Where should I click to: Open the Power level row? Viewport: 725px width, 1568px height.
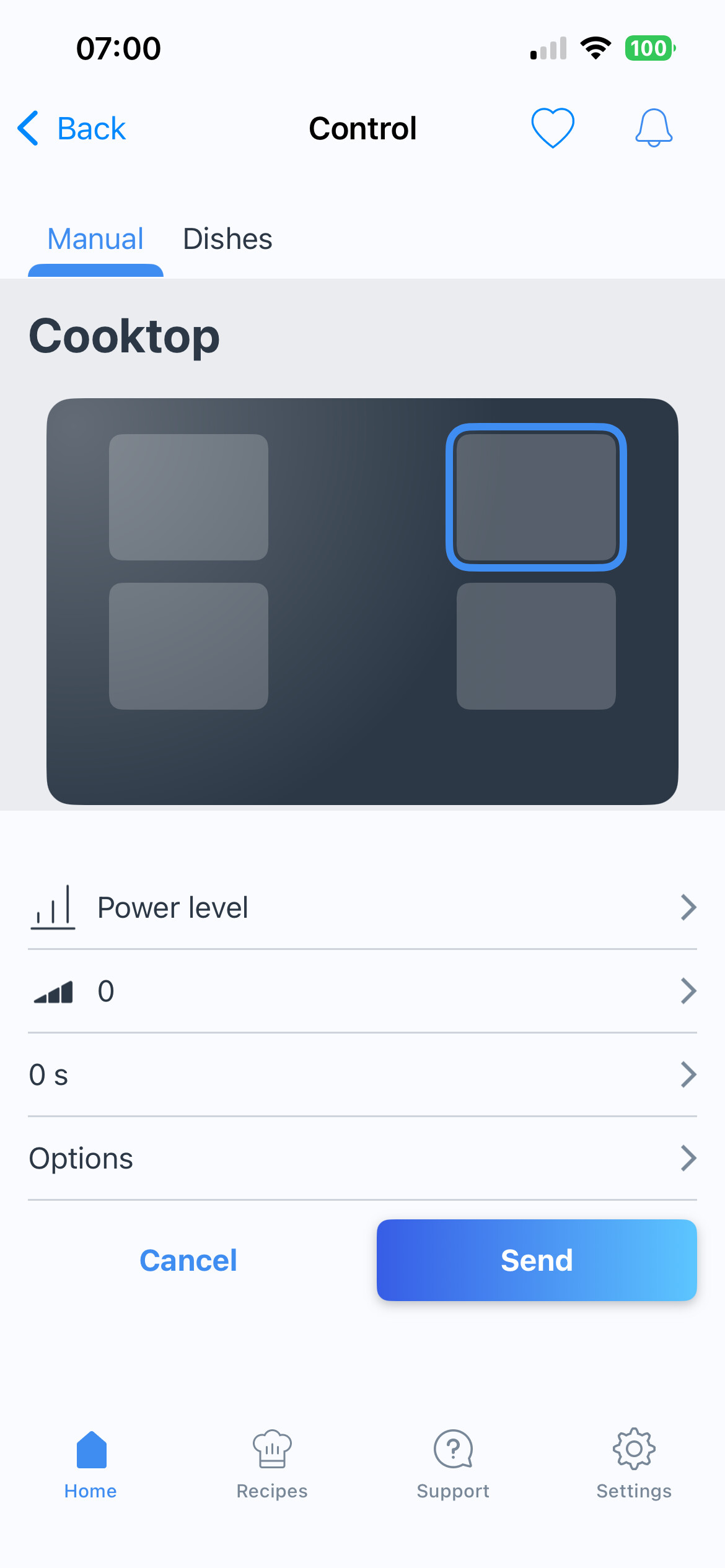[x=362, y=908]
